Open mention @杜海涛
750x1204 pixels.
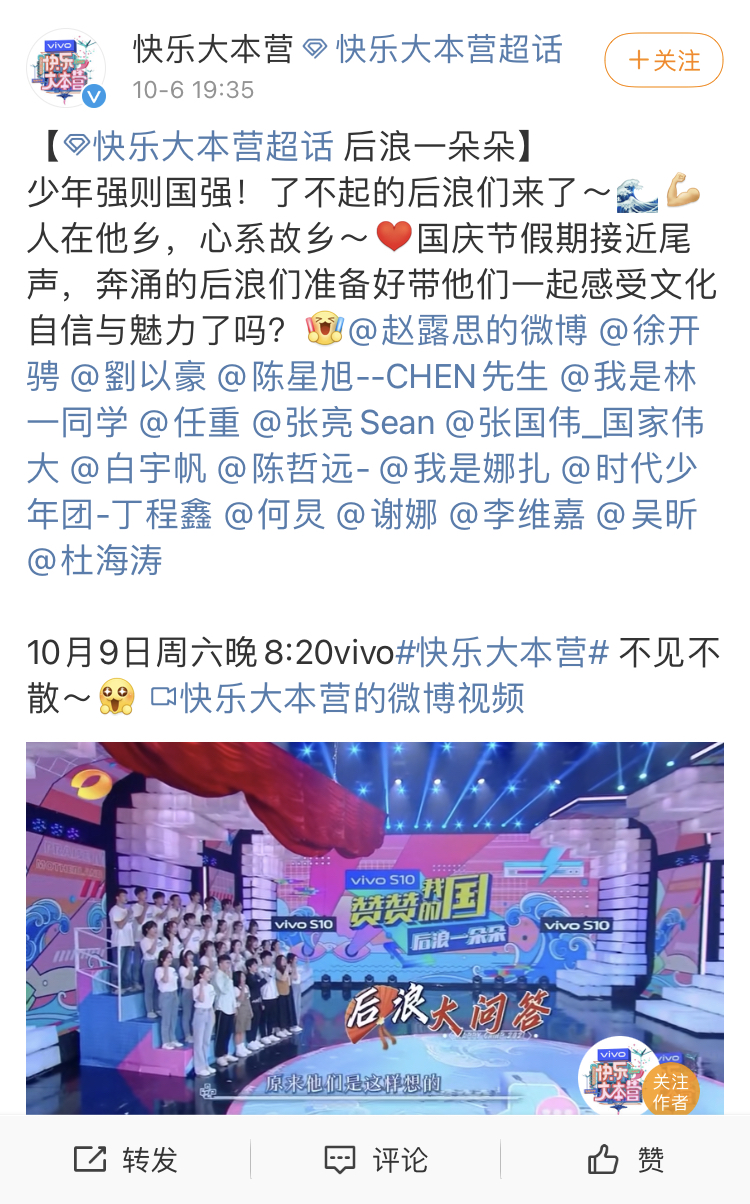tap(95, 562)
